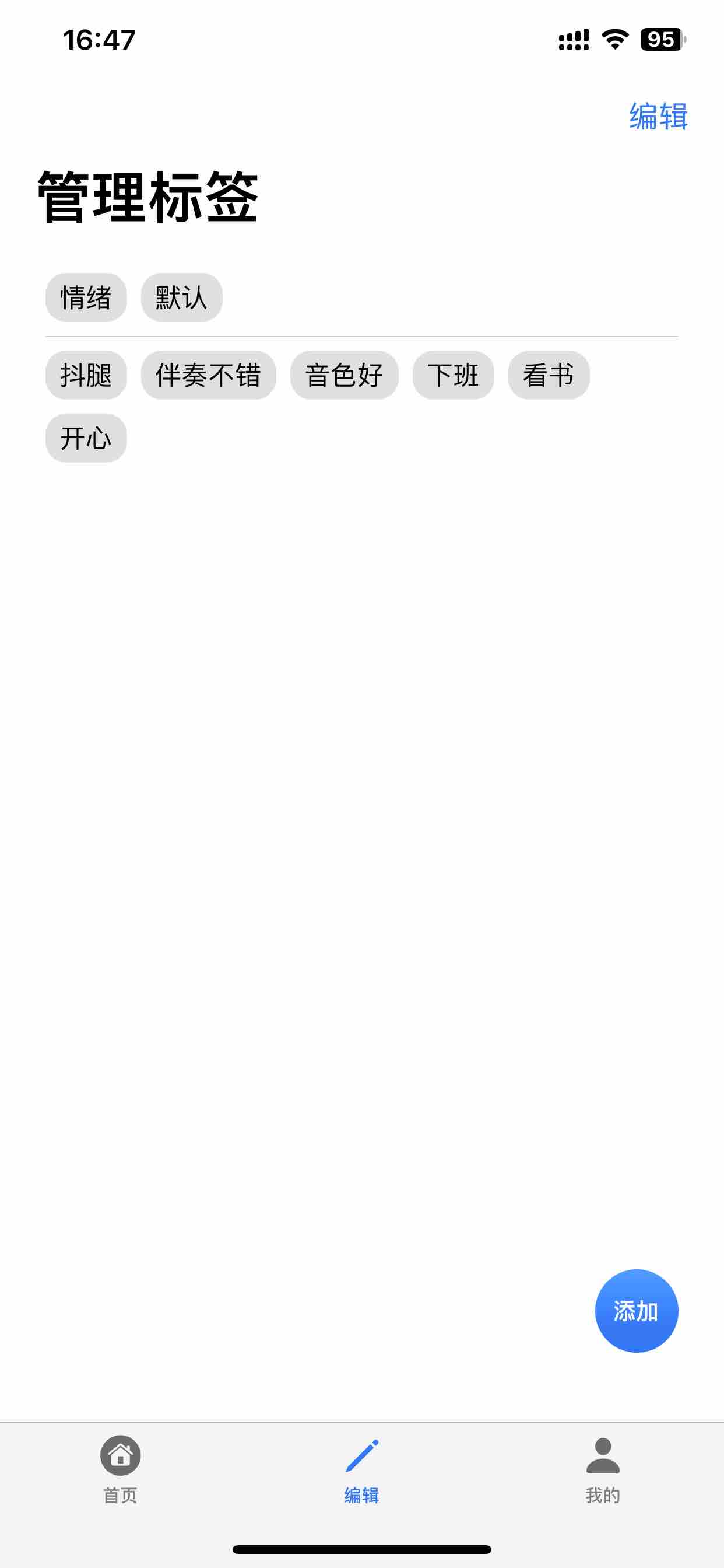Tap the 音色好 tag chip
The width and height of the screenshot is (724, 1568).
tap(344, 375)
